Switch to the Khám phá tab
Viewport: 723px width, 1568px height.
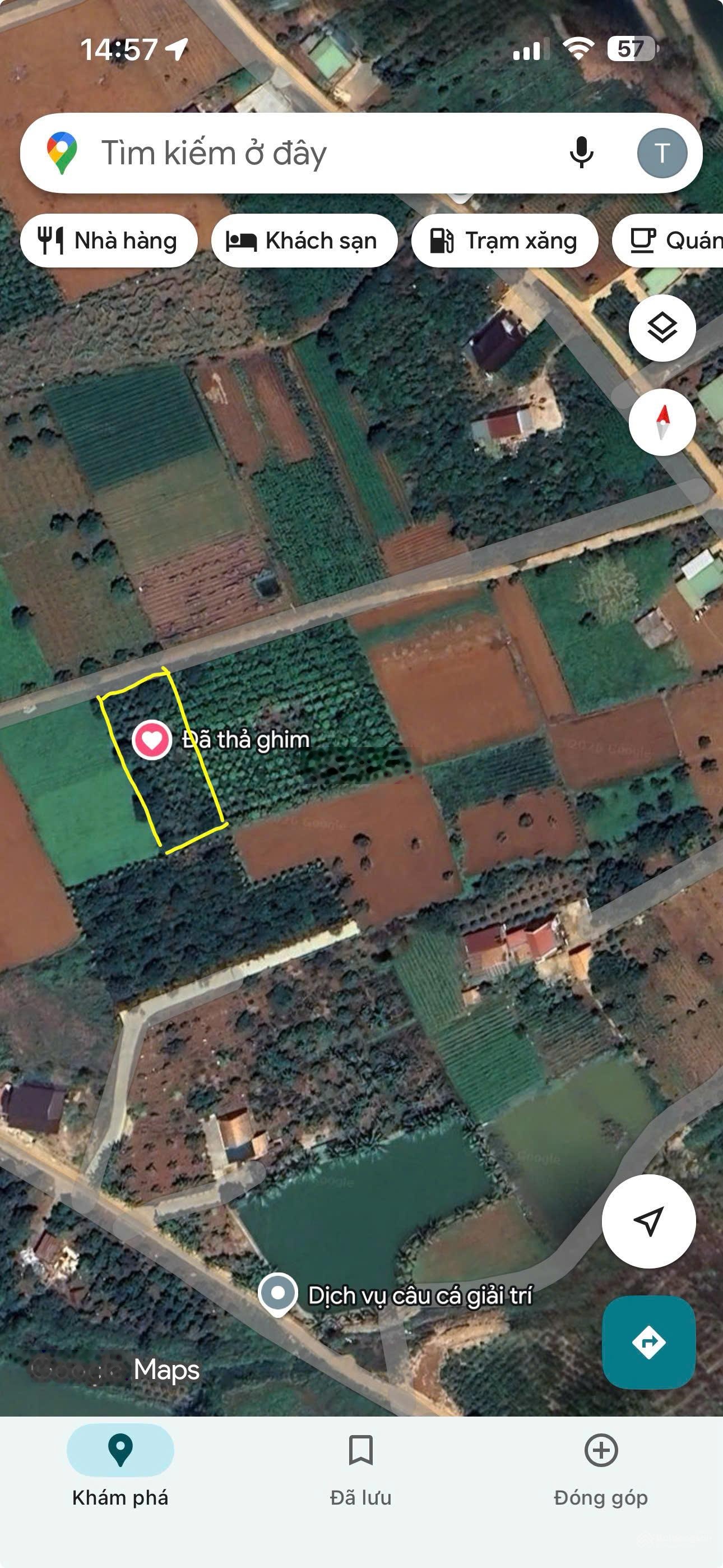(x=120, y=1468)
